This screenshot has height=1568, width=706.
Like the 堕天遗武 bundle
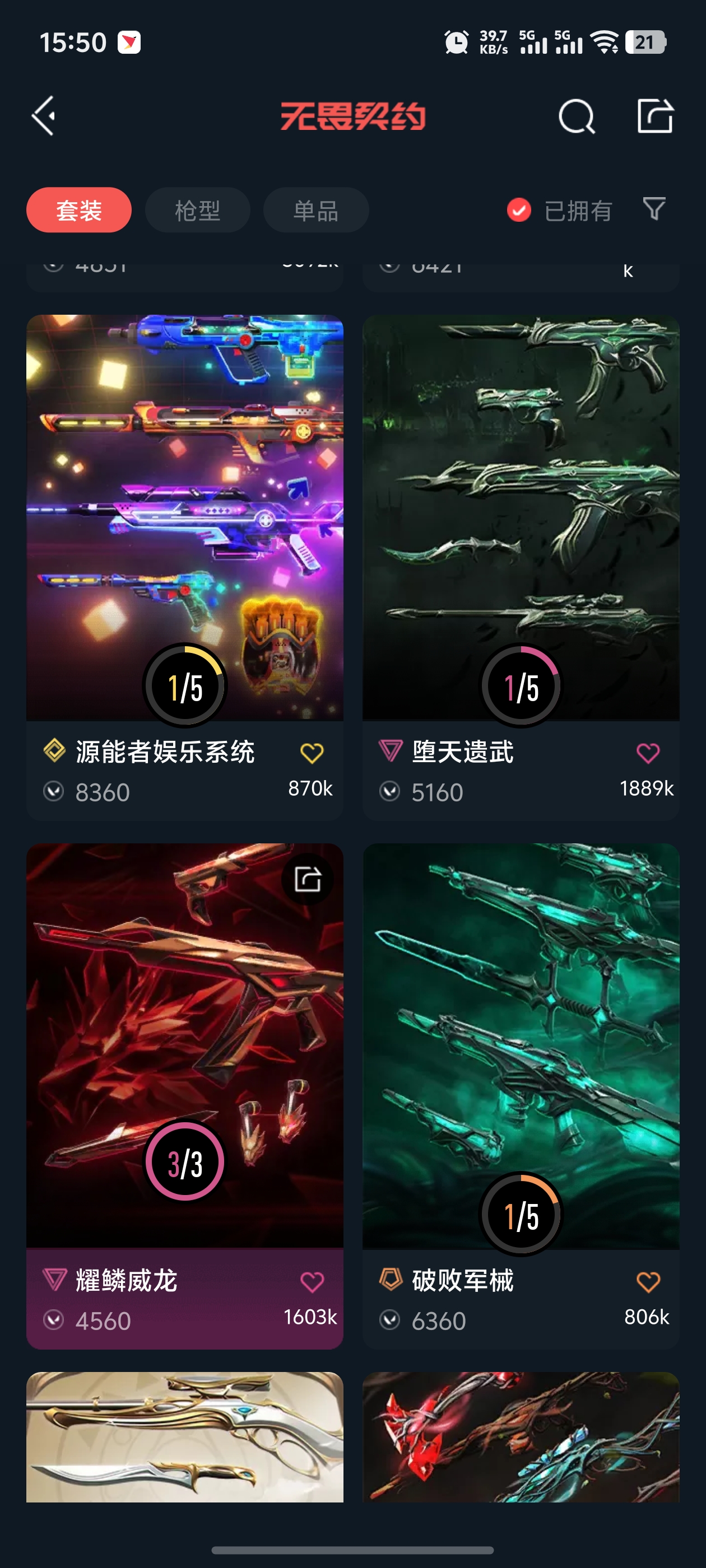[x=648, y=753]
